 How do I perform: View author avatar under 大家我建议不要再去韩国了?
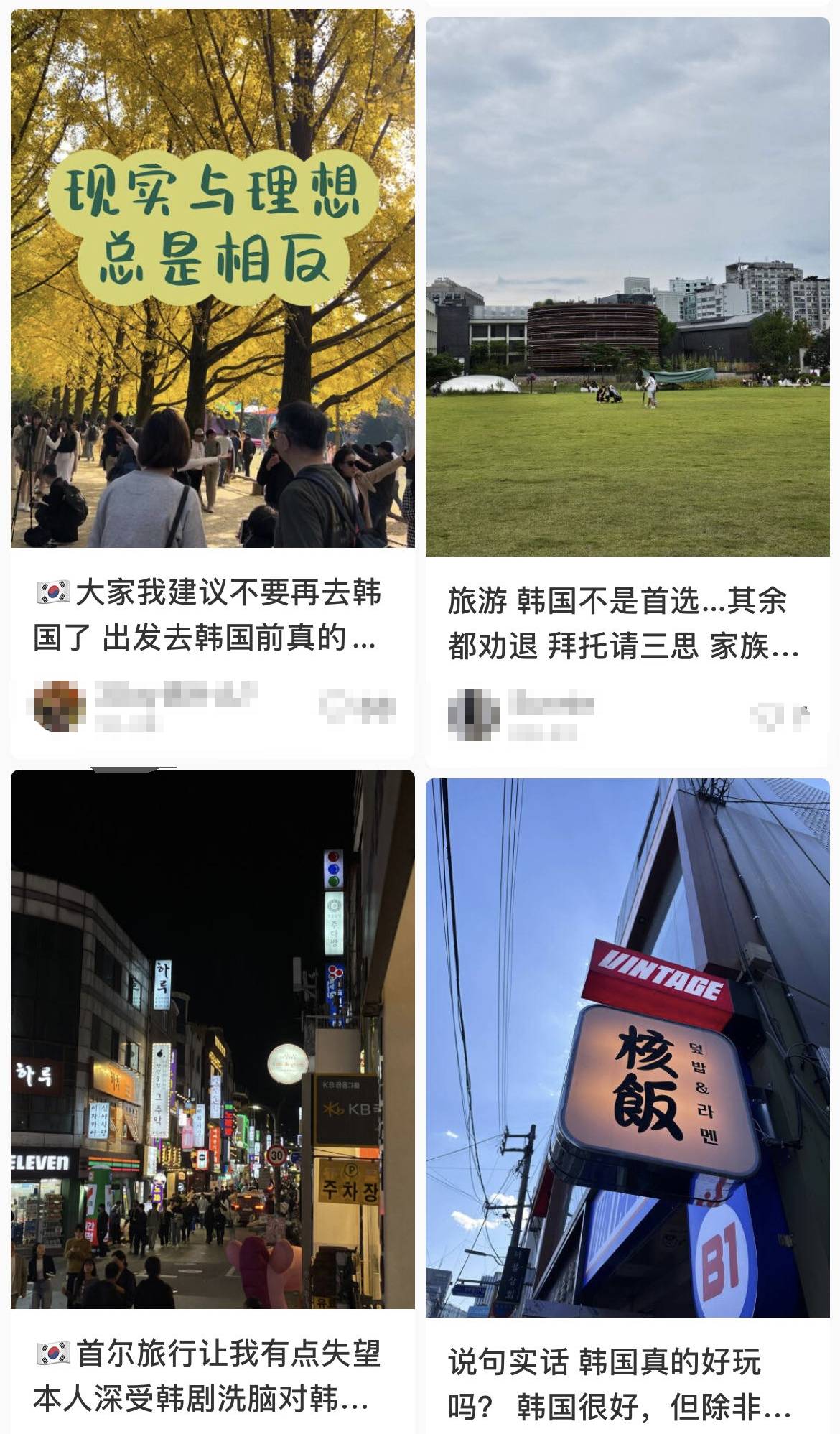[x=60, y=707]
